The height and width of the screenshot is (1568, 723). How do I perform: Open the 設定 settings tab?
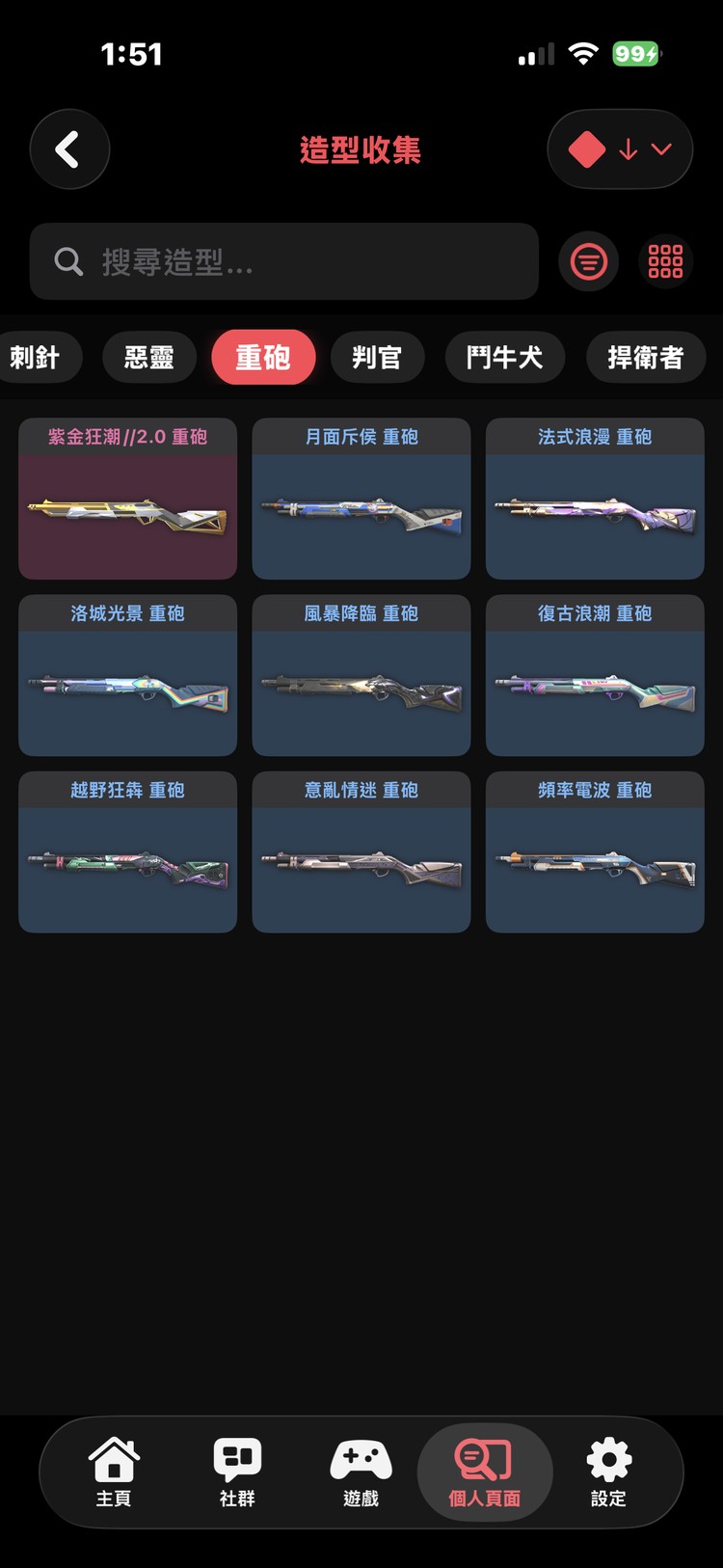pos(608,1473)
